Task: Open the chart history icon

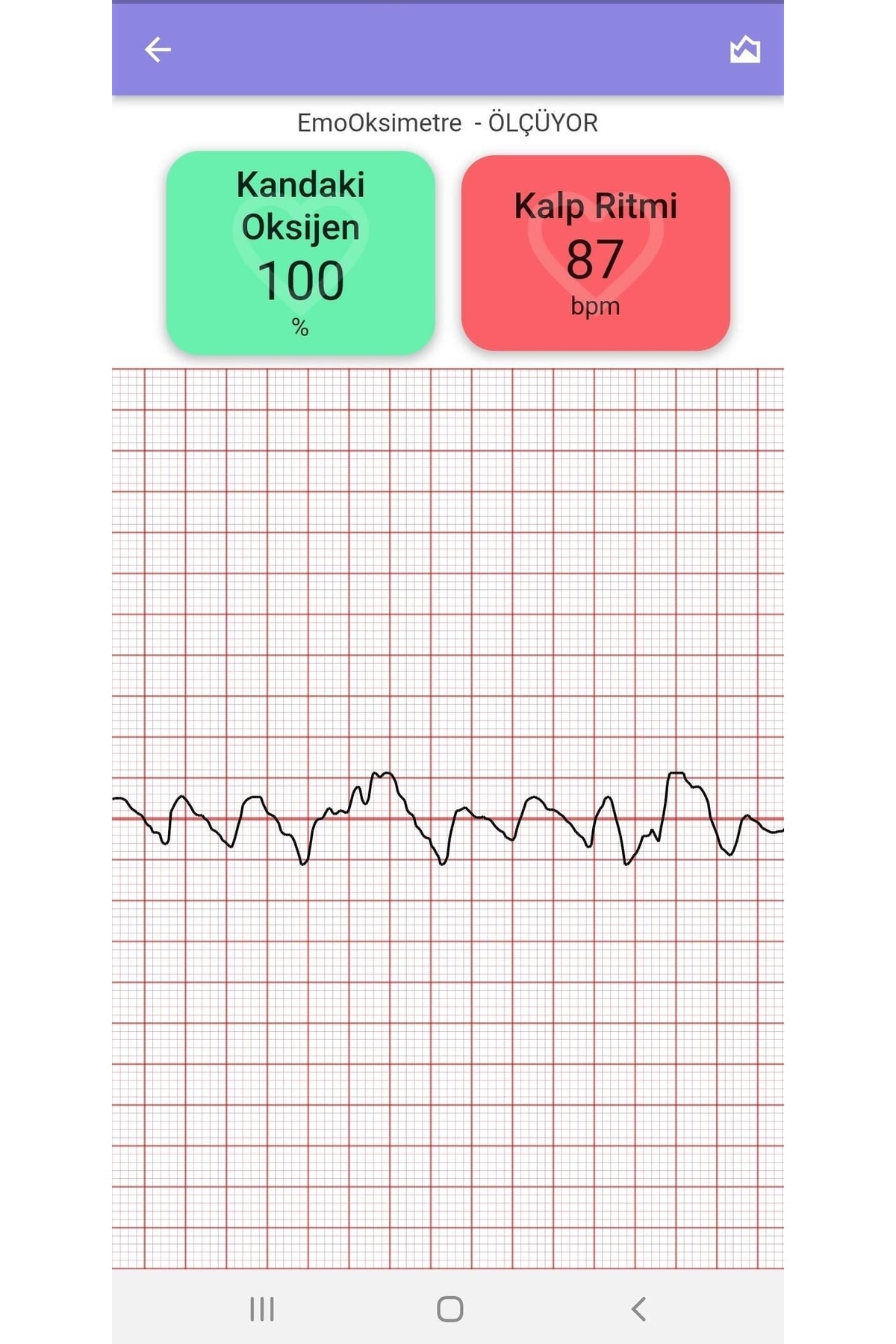Action: (x=744, y=50)
